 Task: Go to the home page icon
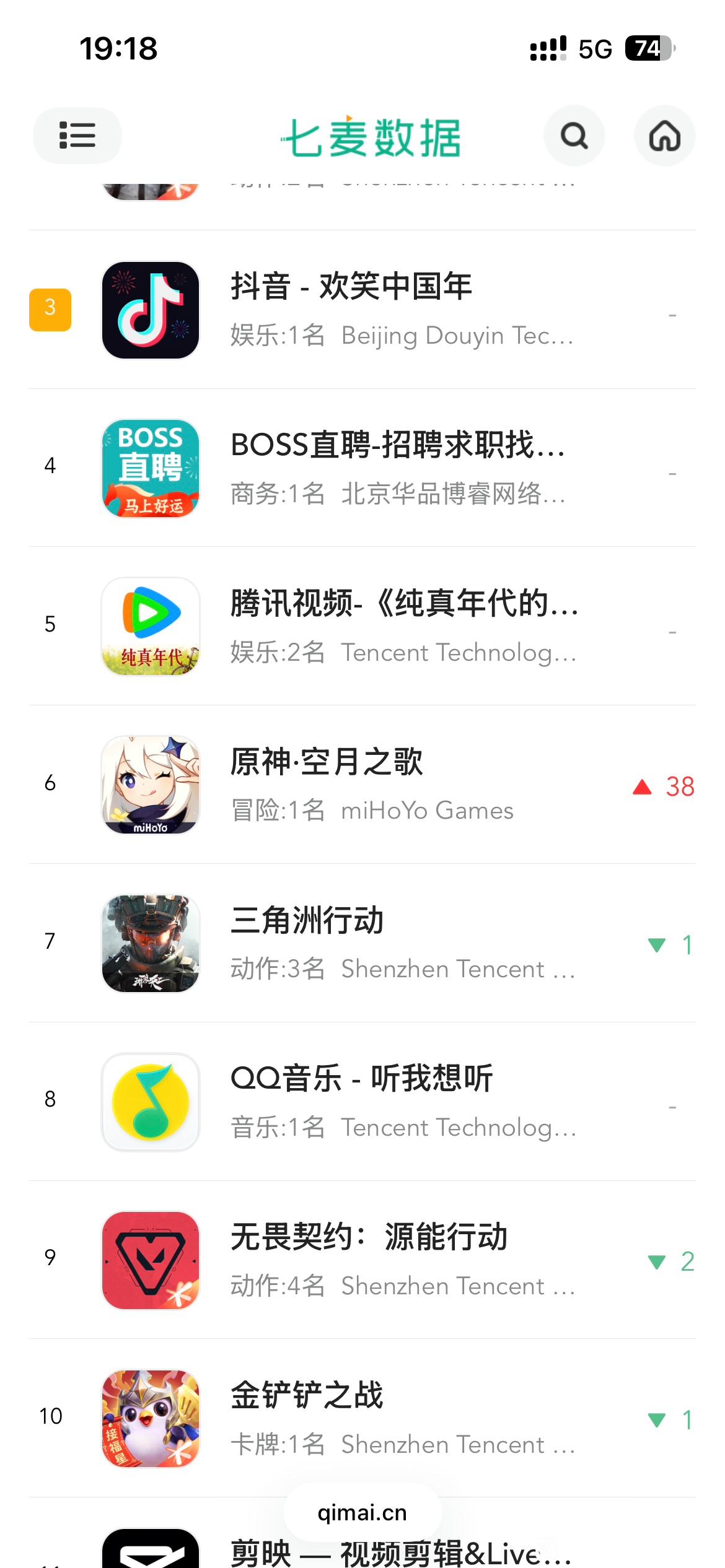click(664, 136)
